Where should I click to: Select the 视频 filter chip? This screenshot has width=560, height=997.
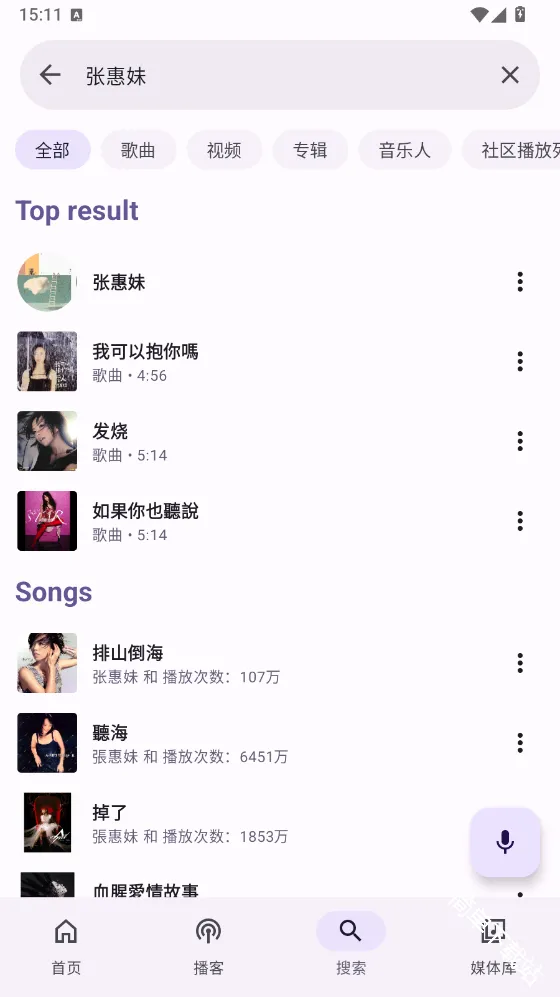[x=224, y=150]
